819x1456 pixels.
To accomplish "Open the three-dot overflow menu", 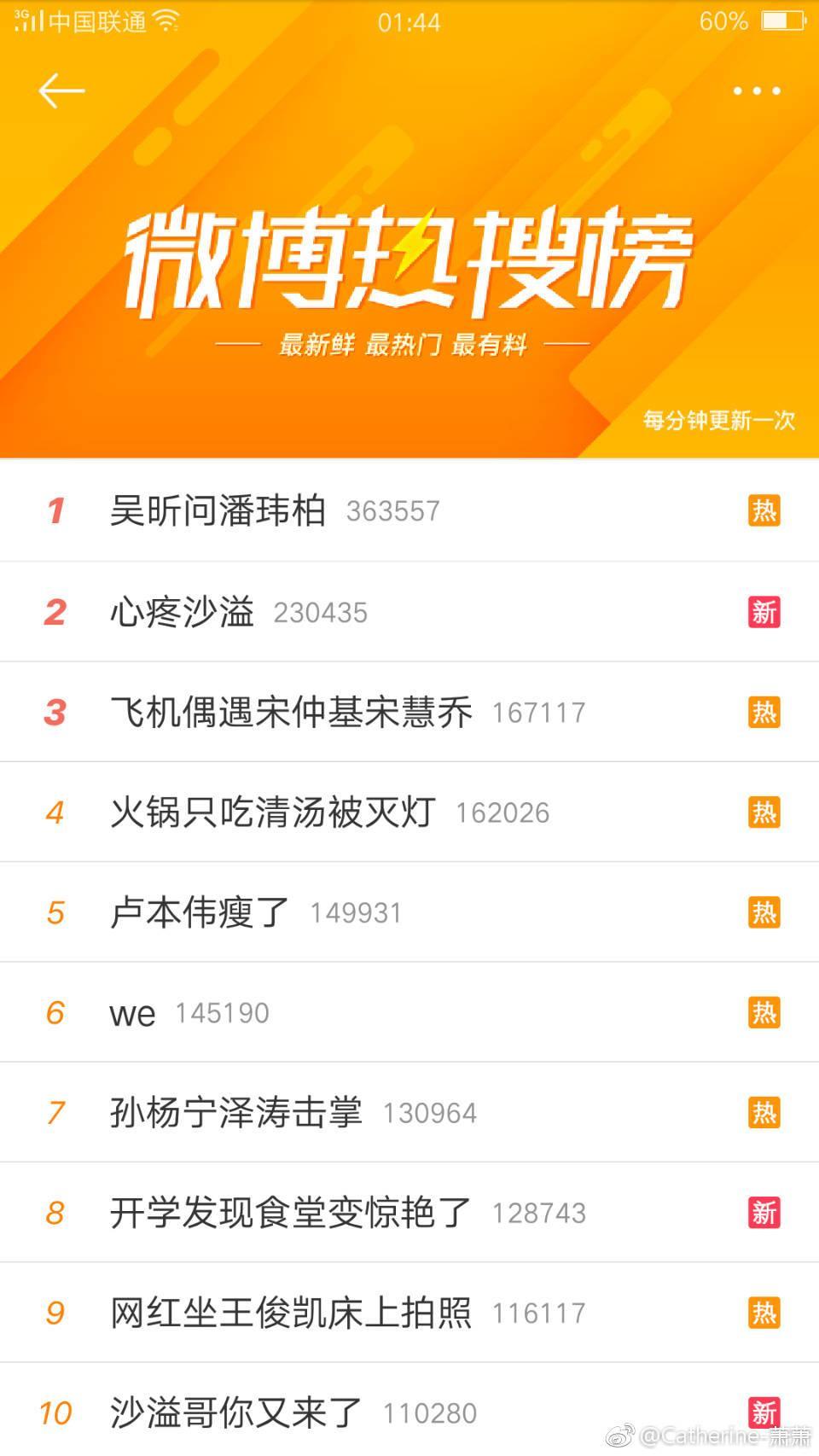I will (757, 90).
